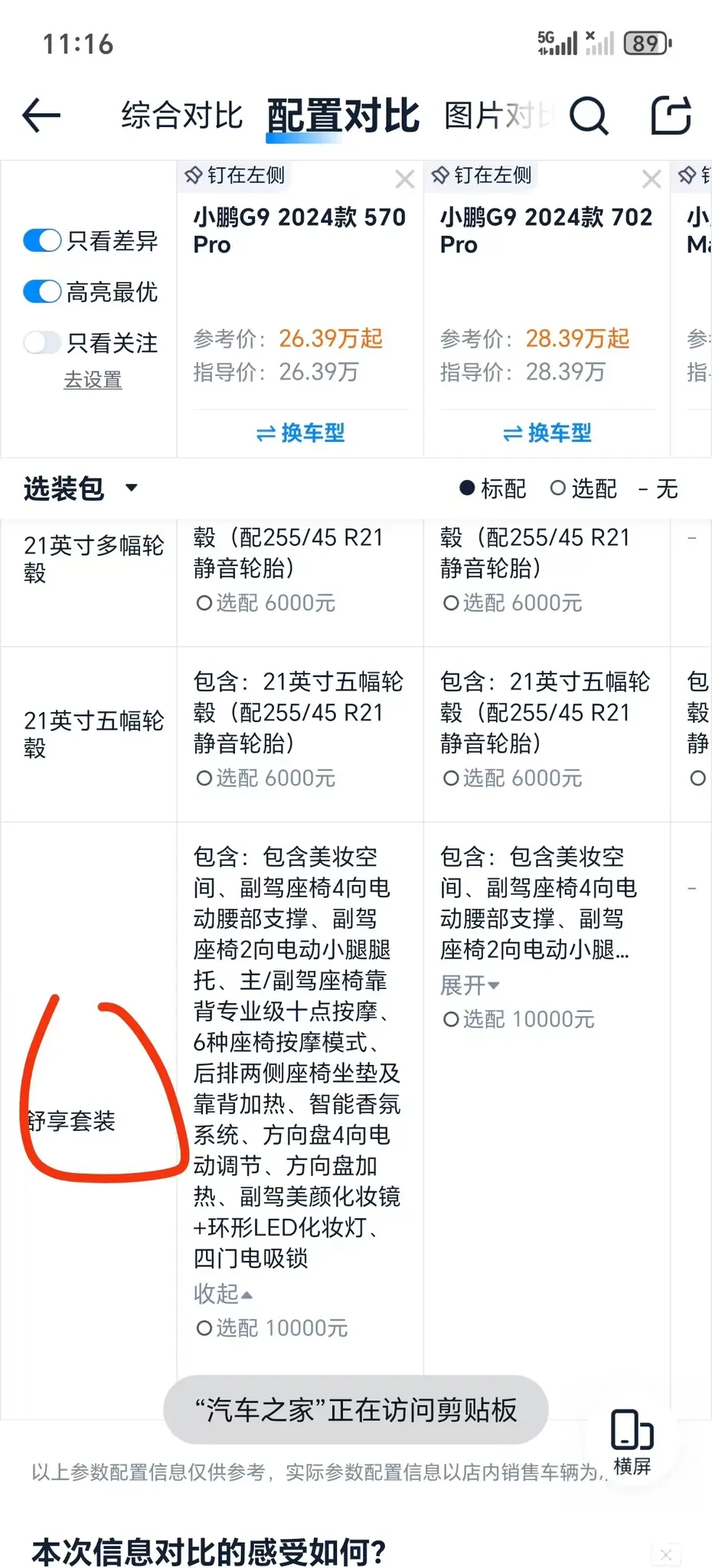Image resolution: width=712 pixels, height=1568 pixels.
Task: Tap 换车型 under G9 702 Pro
Action: 547,433
